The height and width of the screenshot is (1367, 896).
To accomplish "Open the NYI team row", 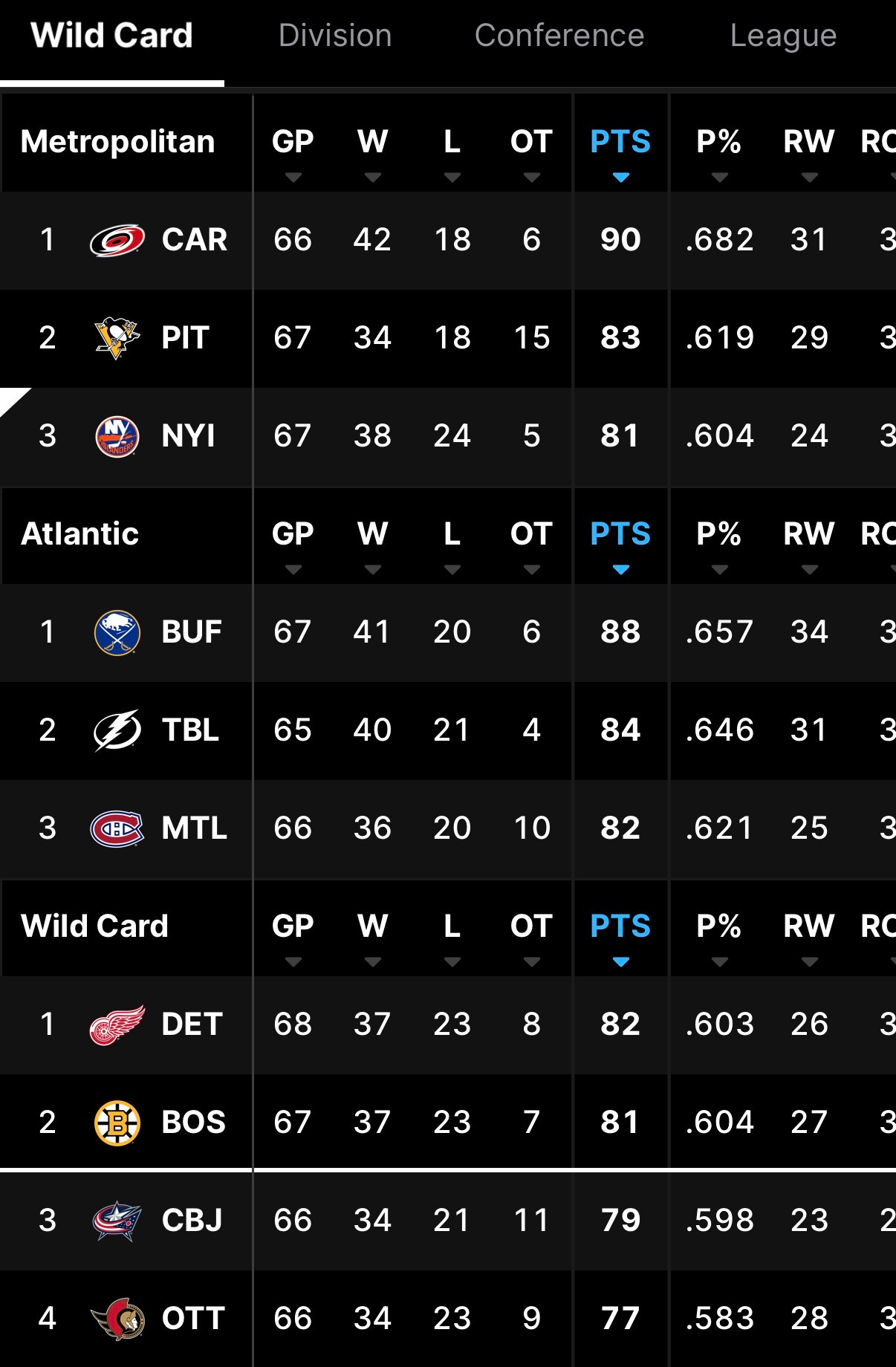I will coord(188,436).
